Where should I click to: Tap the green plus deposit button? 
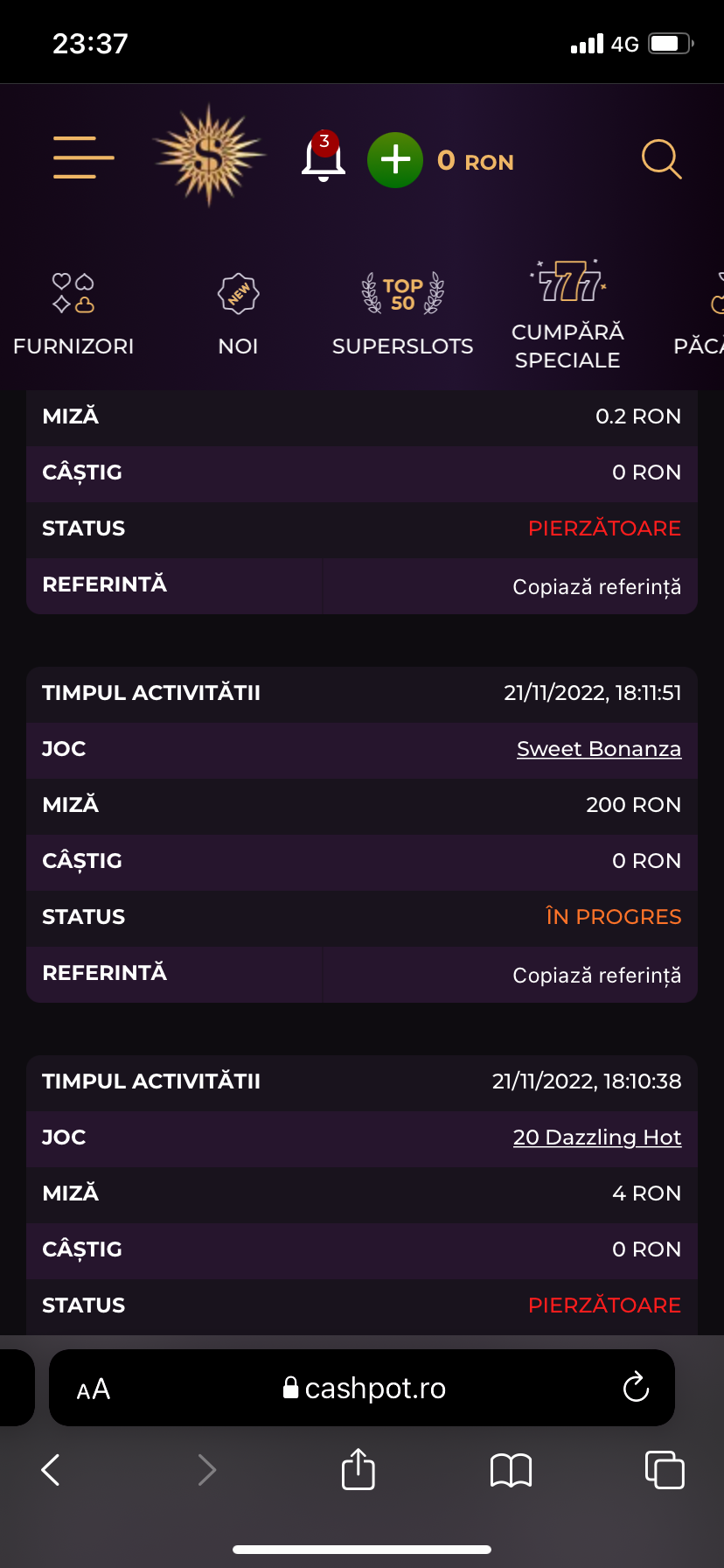pos(395,160)
